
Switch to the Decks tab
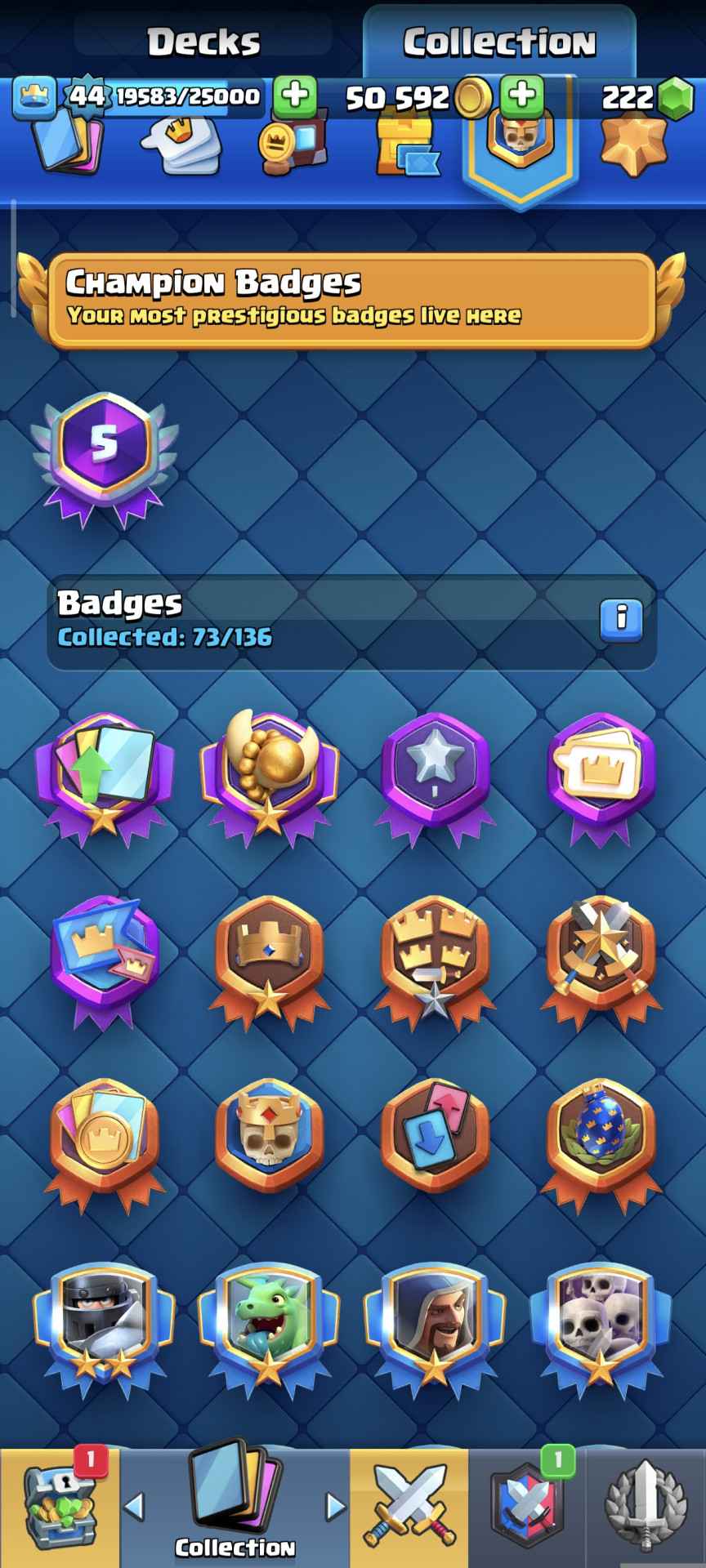pos(203,41)
